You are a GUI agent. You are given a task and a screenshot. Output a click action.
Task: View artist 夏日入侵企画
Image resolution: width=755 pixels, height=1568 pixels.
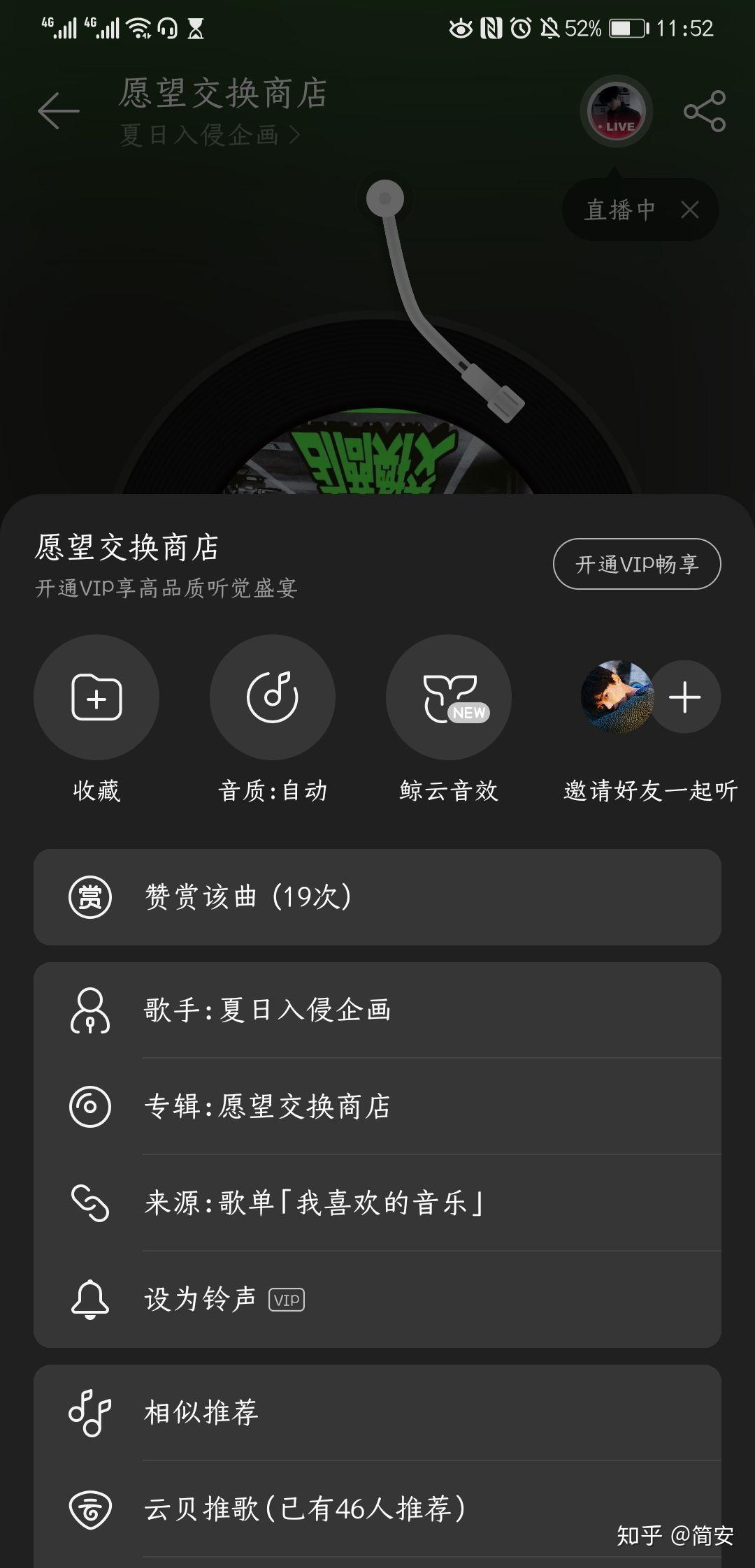point(377,1010)
